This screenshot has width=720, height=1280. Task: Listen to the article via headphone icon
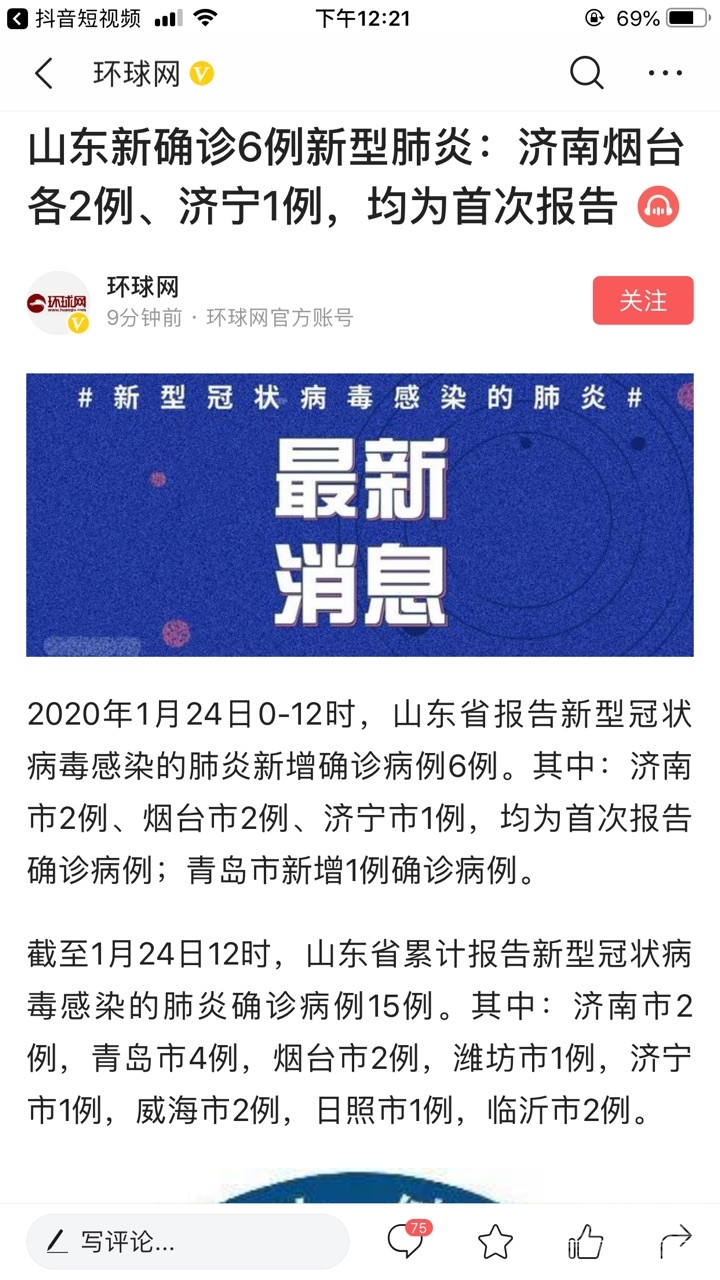tap(657, 207)
